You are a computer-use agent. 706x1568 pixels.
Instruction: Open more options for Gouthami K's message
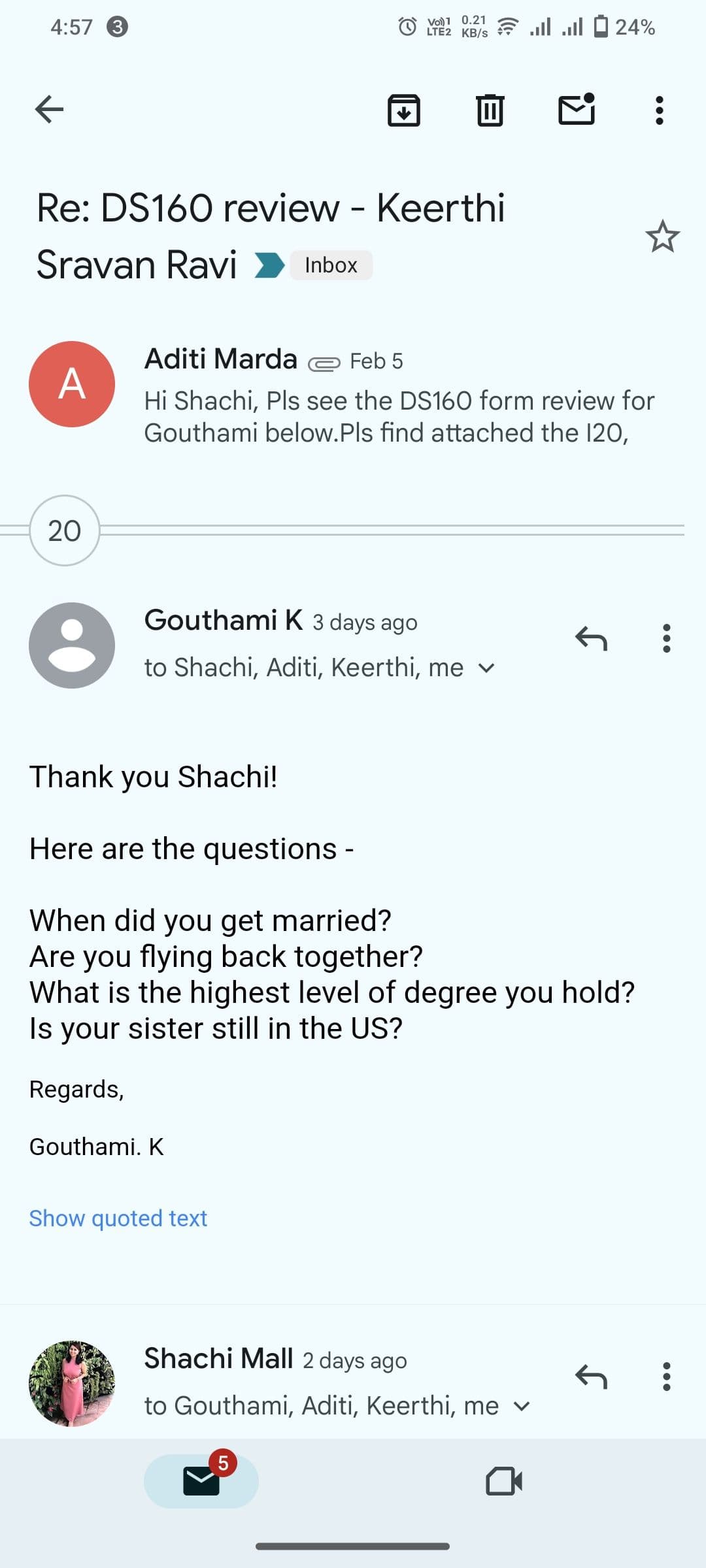coord(666,639)
